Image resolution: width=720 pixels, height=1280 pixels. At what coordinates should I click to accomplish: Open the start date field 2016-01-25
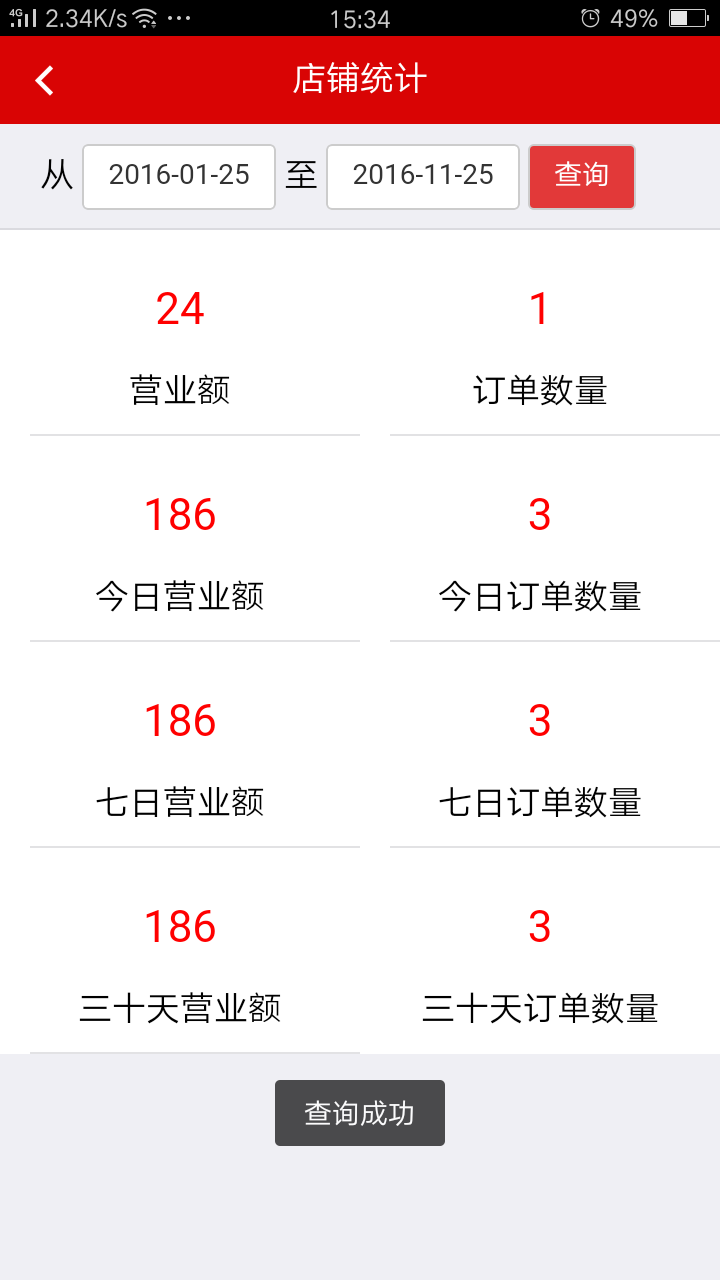[178, 176]
